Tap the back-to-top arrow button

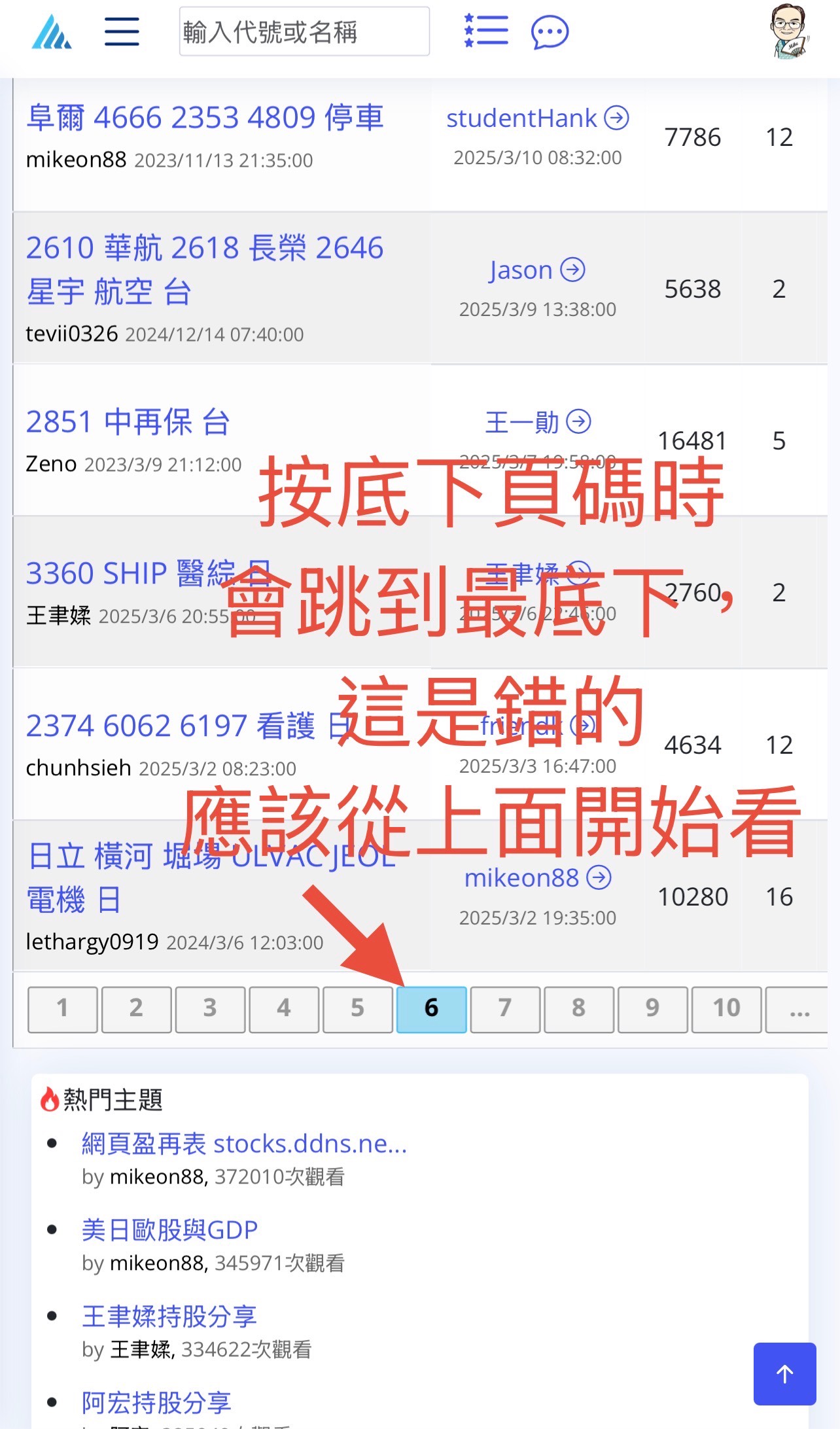pyautogui.click(x=784, y=1373)
